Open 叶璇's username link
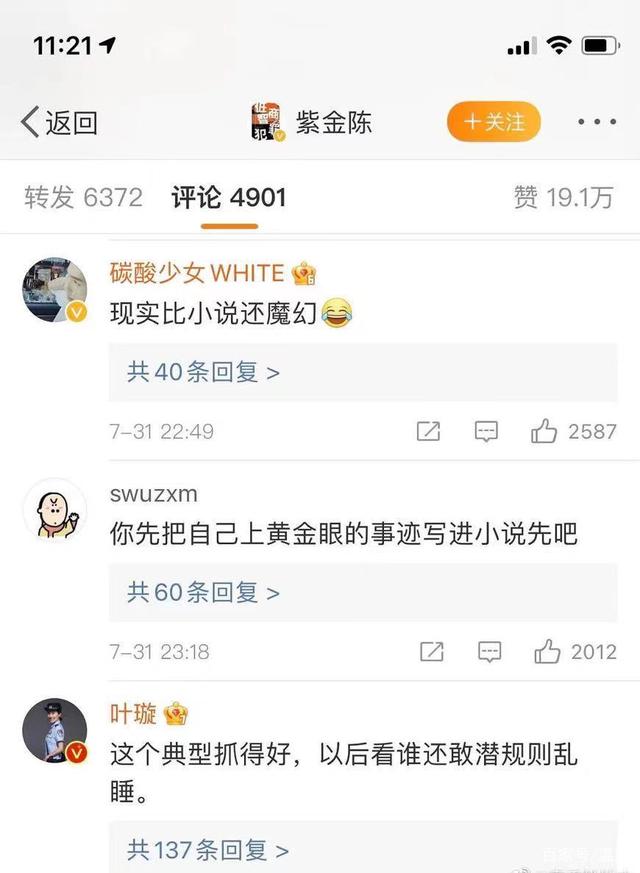Screen dimensions: 640x873 pos(133,714)
